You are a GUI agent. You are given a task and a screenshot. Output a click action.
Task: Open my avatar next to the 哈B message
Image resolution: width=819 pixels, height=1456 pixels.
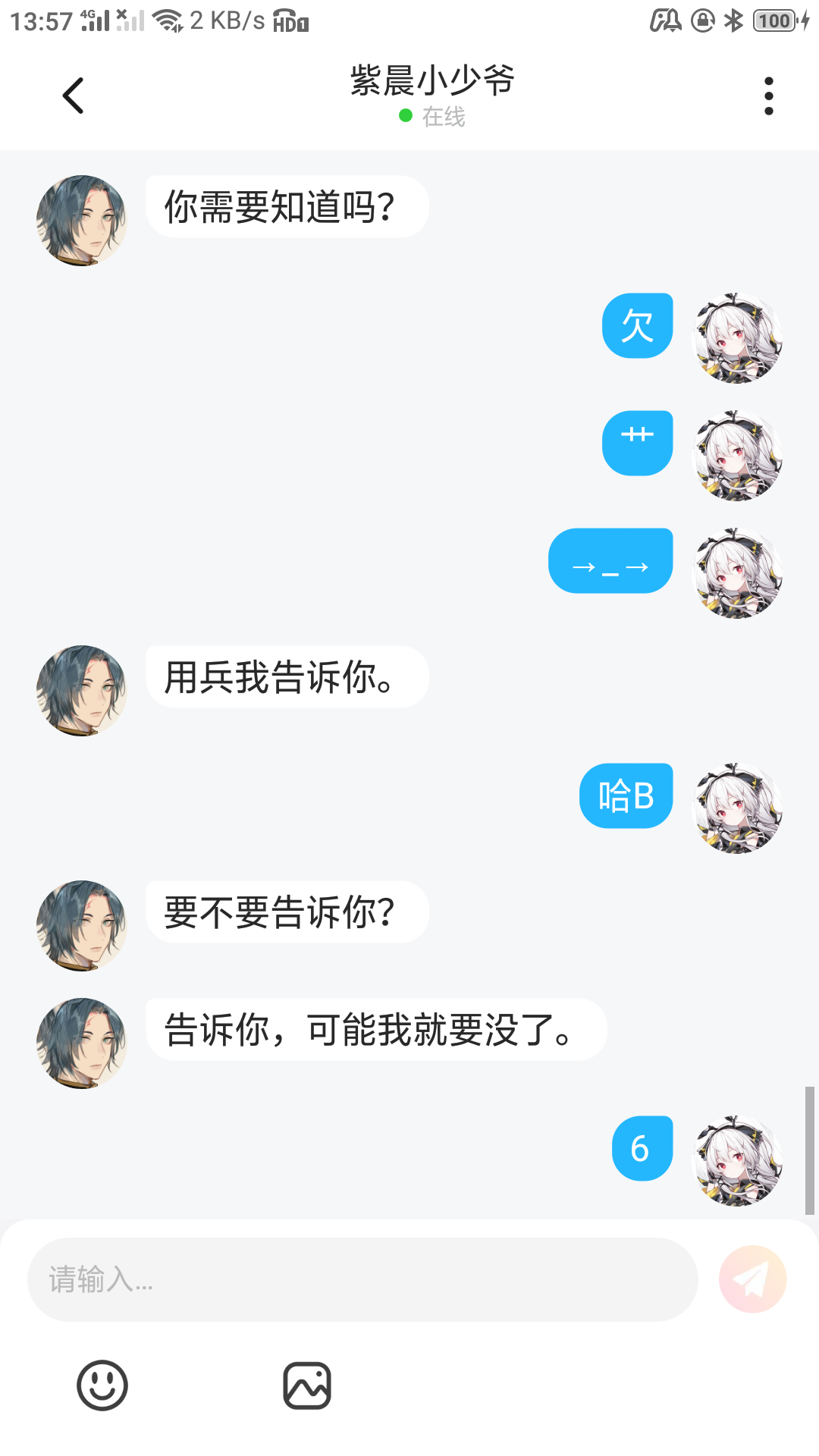point(739,808)
